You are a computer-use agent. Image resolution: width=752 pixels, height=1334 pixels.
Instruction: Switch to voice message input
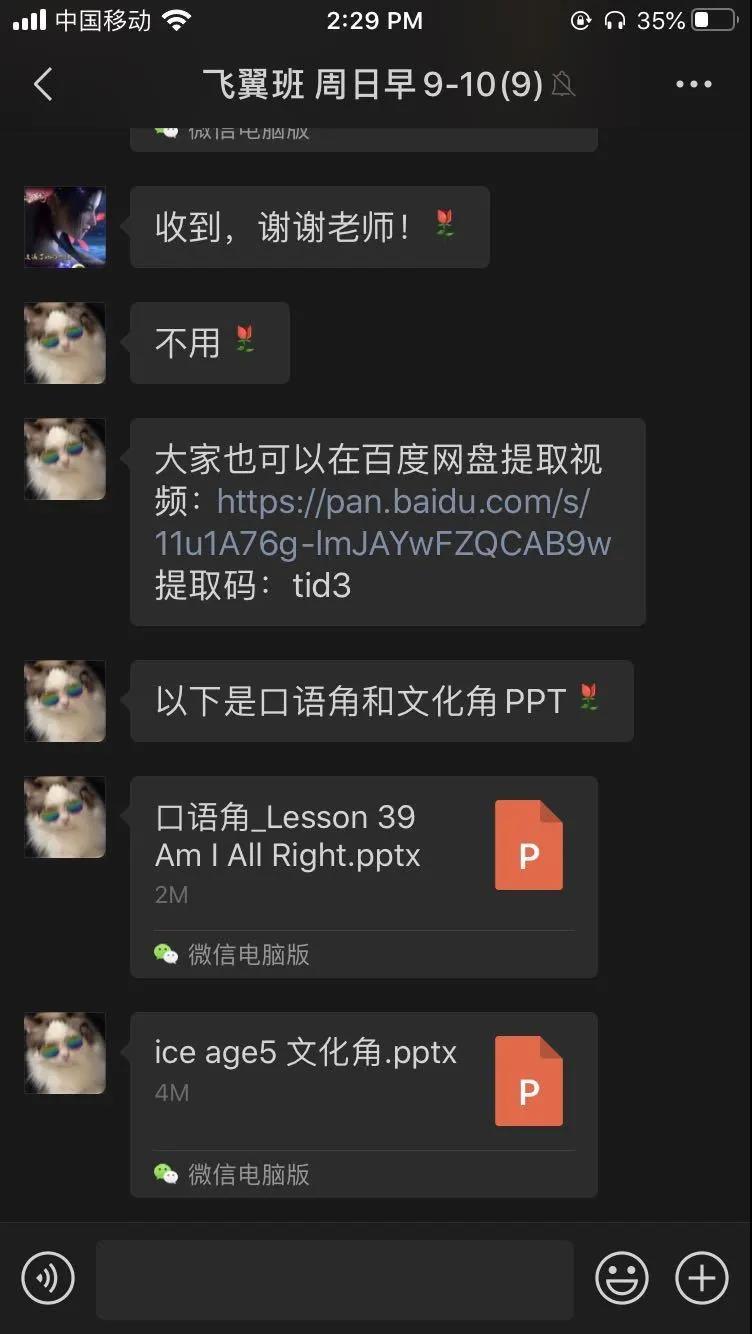click(x=48, y=1278)
